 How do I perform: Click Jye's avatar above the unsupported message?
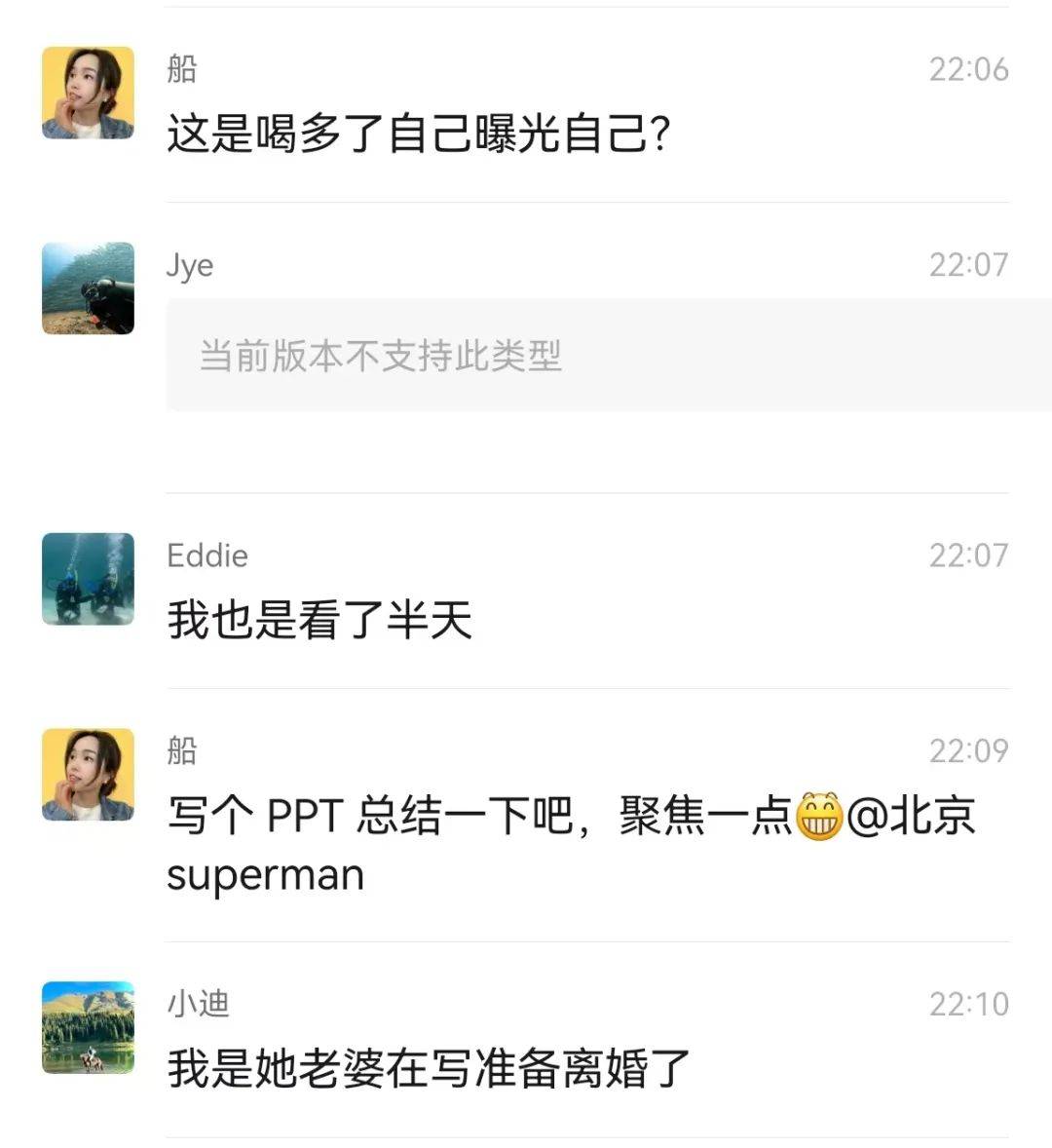[88, 289]
